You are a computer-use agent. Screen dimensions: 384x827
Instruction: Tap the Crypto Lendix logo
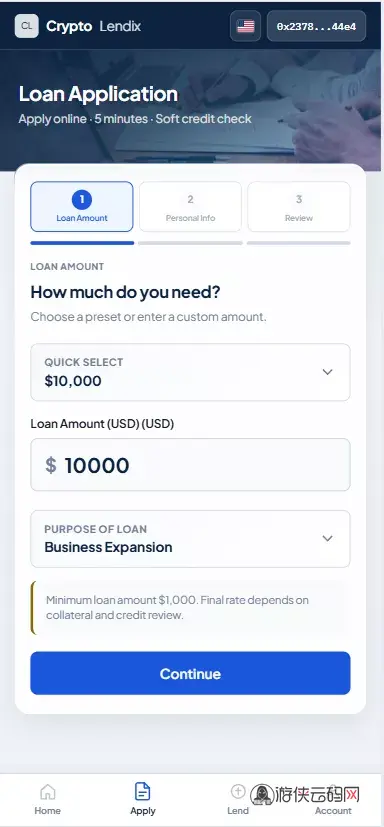(78, 26)
